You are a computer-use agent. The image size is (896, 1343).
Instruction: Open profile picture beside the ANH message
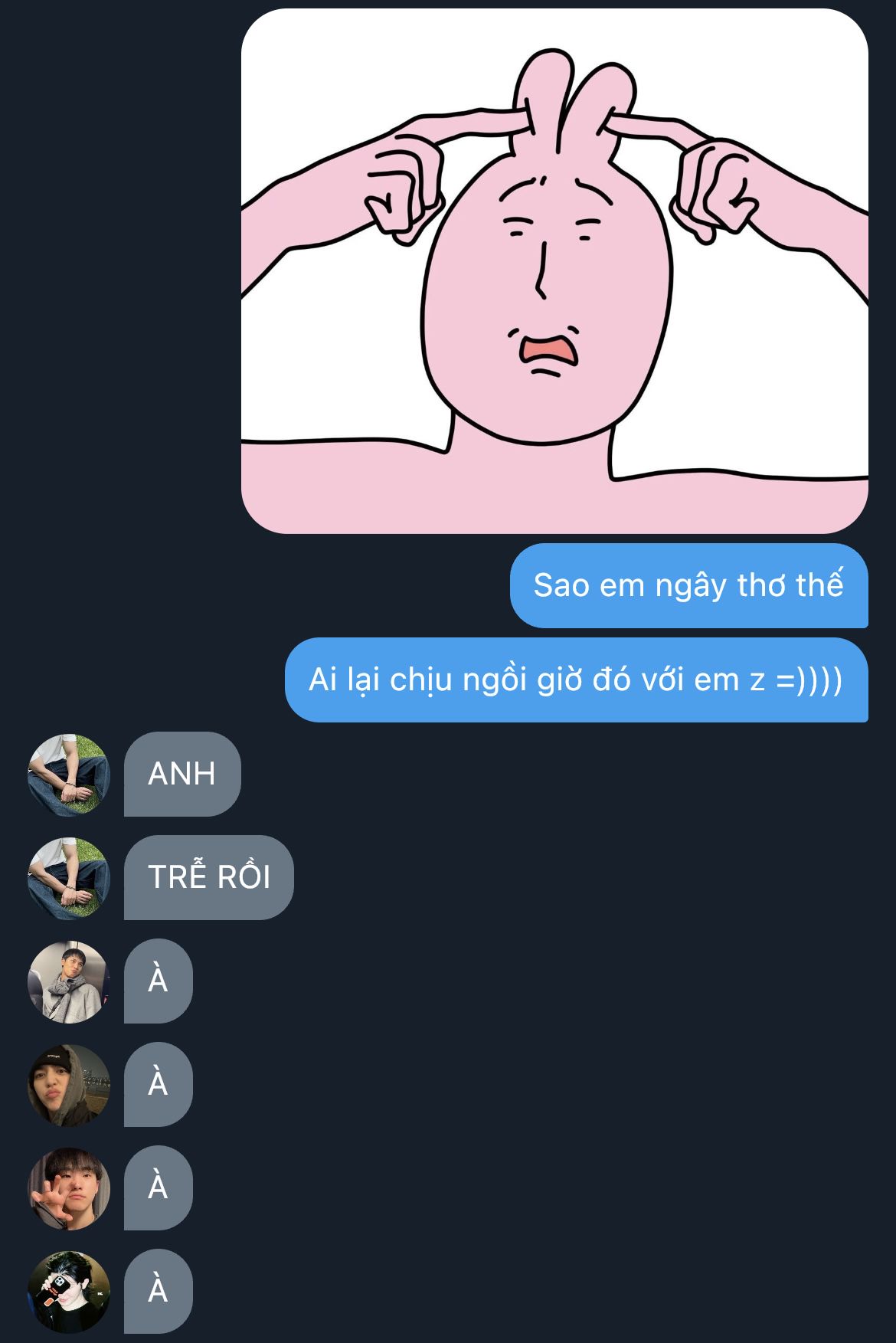(x=69, y=775)
